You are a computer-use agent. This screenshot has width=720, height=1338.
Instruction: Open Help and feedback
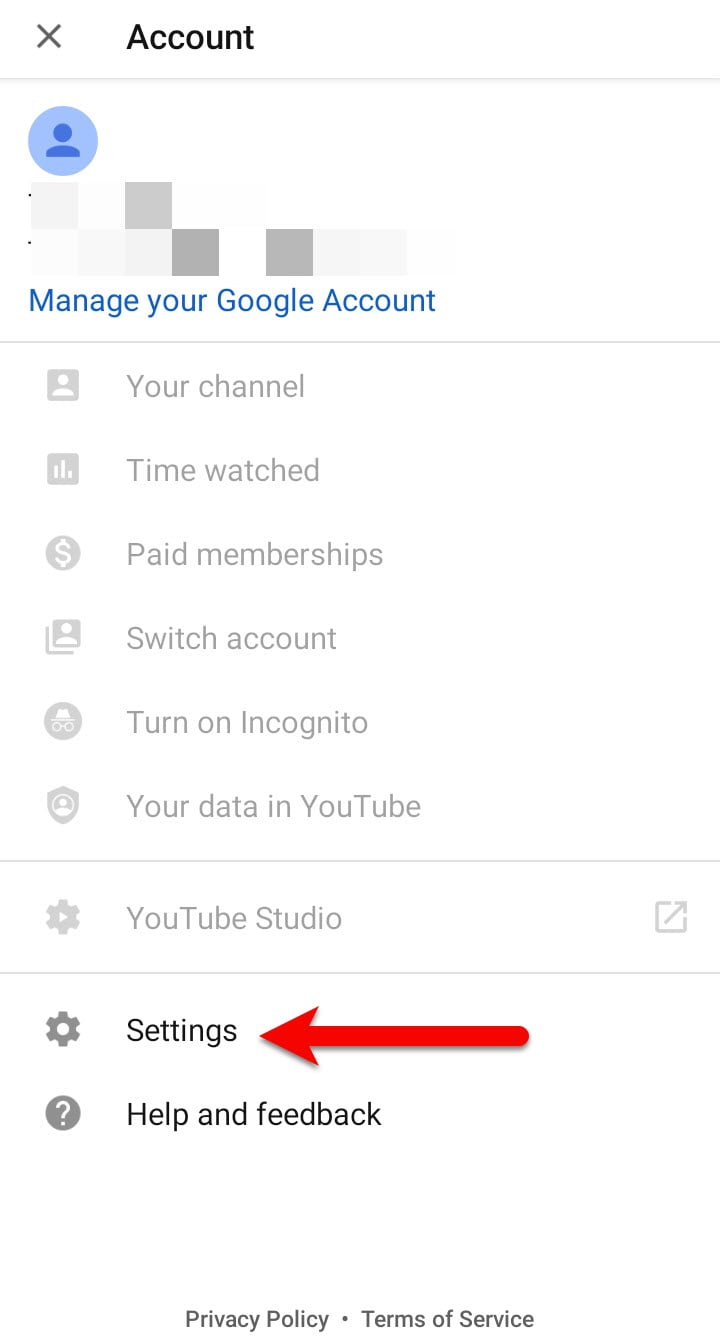360,1114
